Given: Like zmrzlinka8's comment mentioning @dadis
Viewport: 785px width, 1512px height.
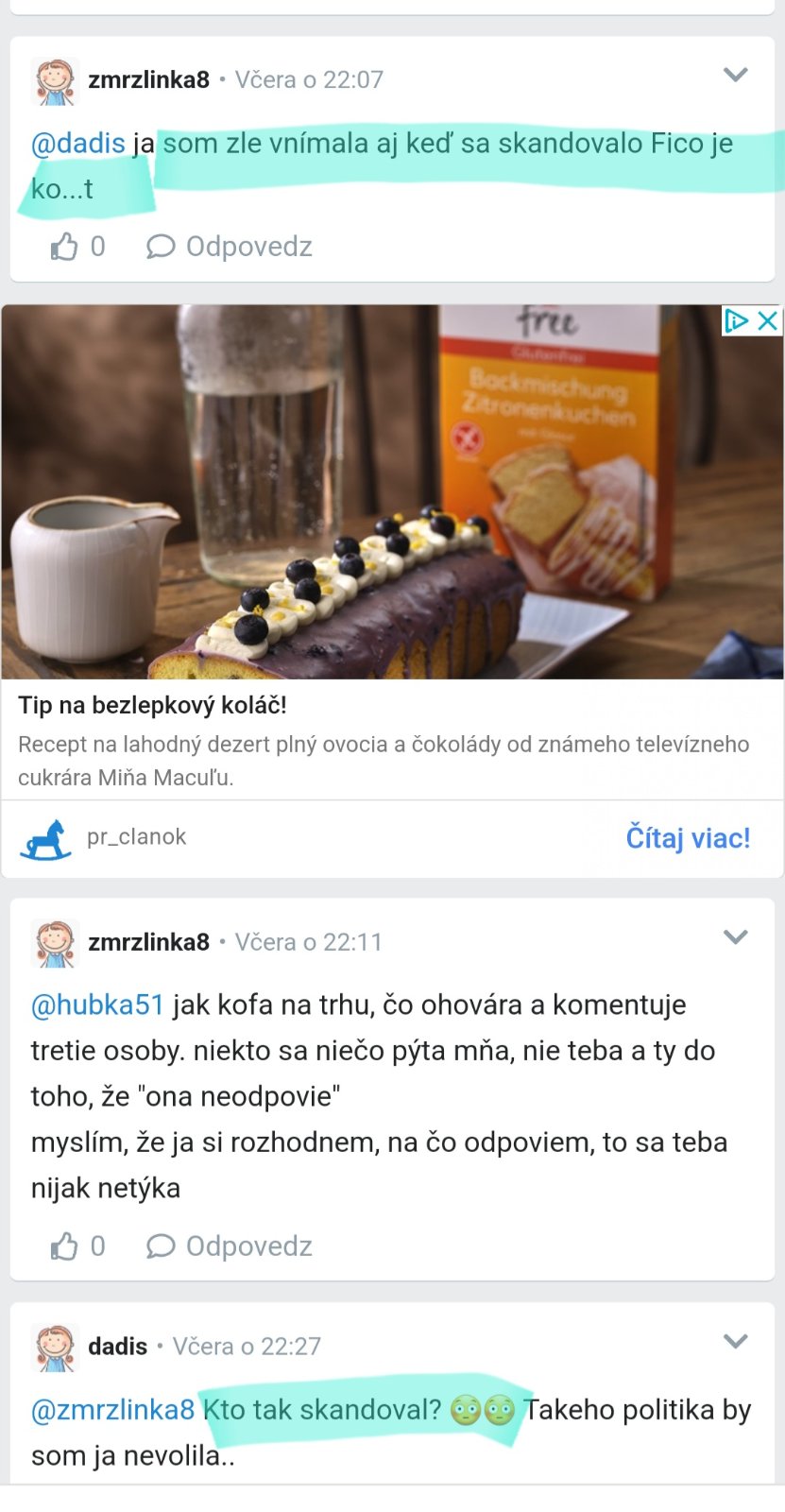Looking at the screenshot, I should click(65, 247).
